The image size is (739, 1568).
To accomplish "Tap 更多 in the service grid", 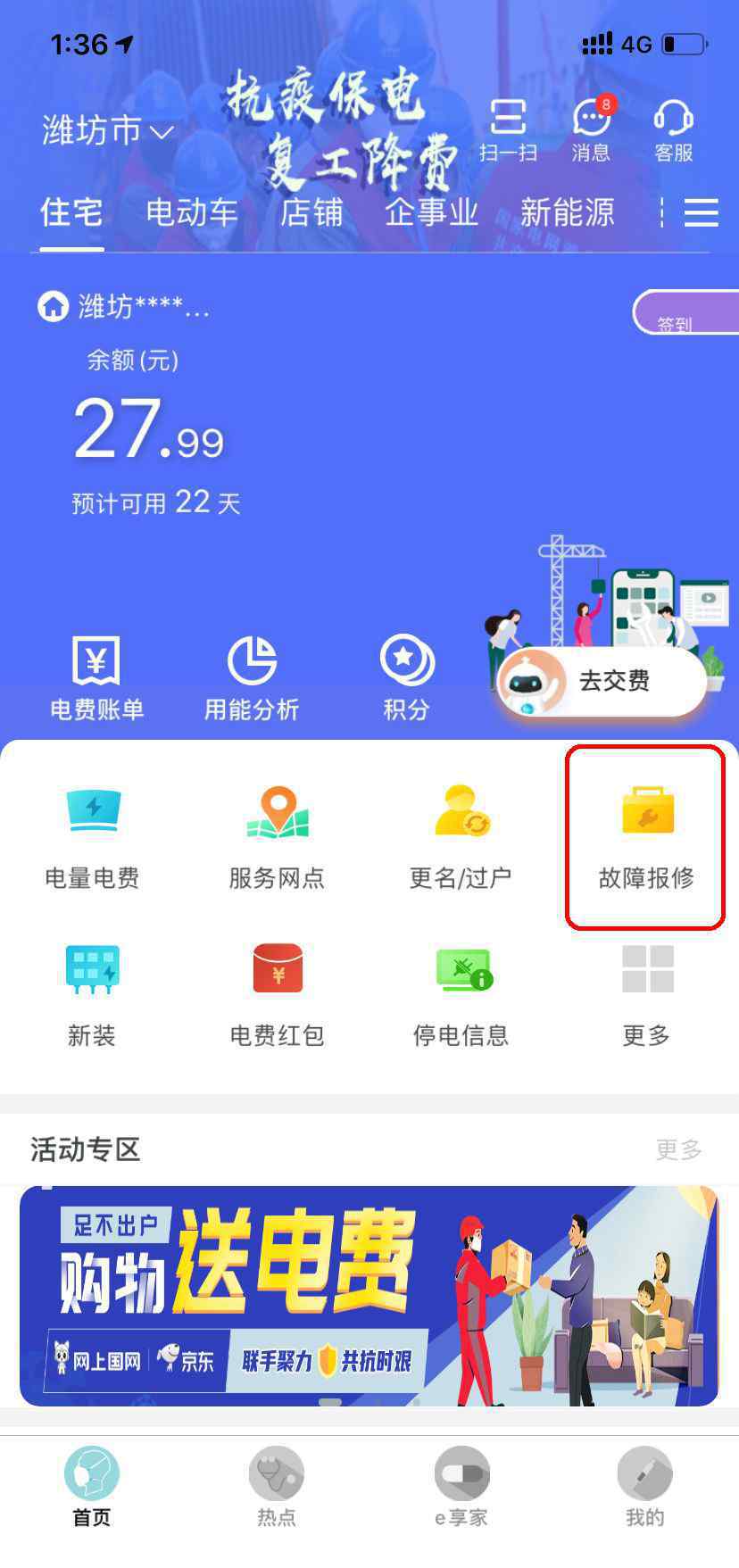I will pos(646,994).
